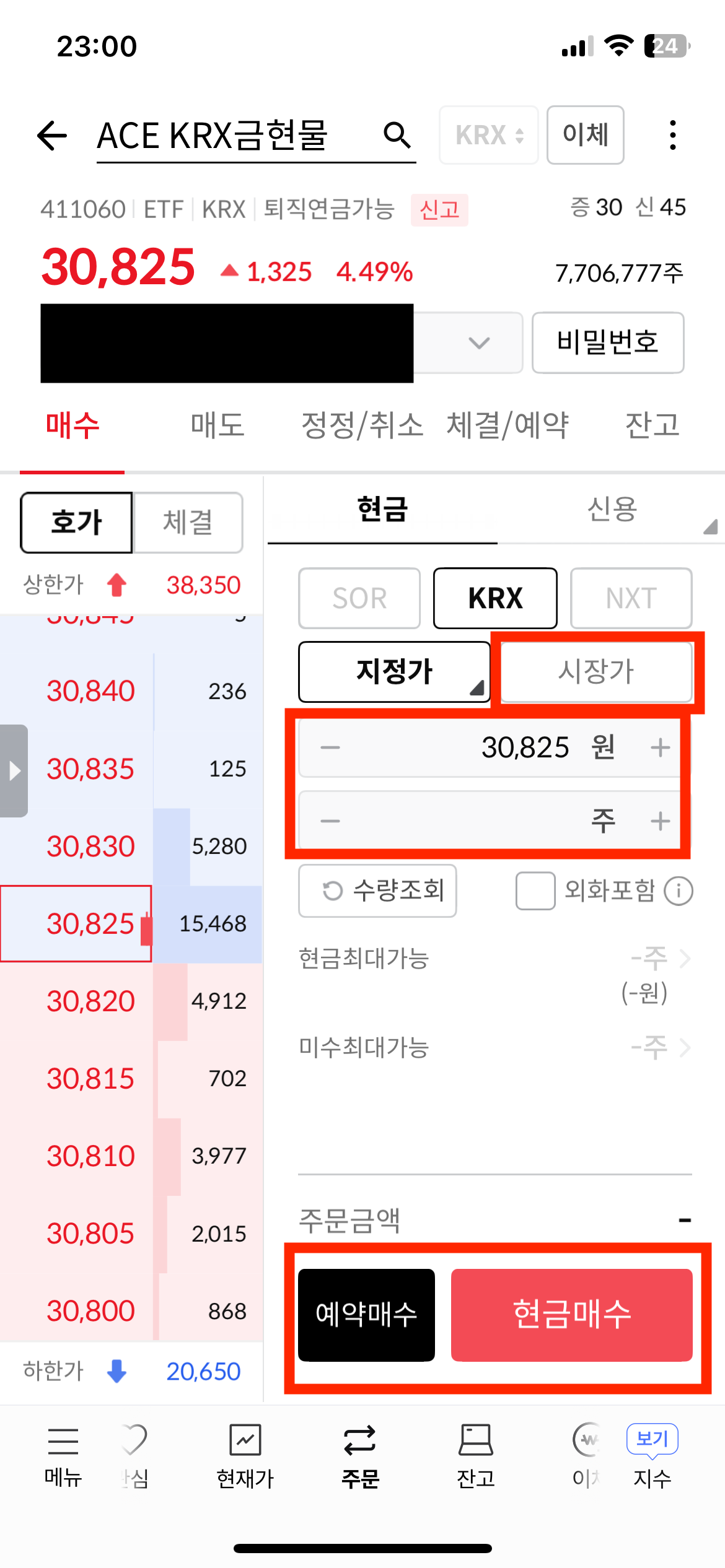Place order with 현금매수 button
The height and width of the screenshot is (1568, 725).
(571, 1314)
